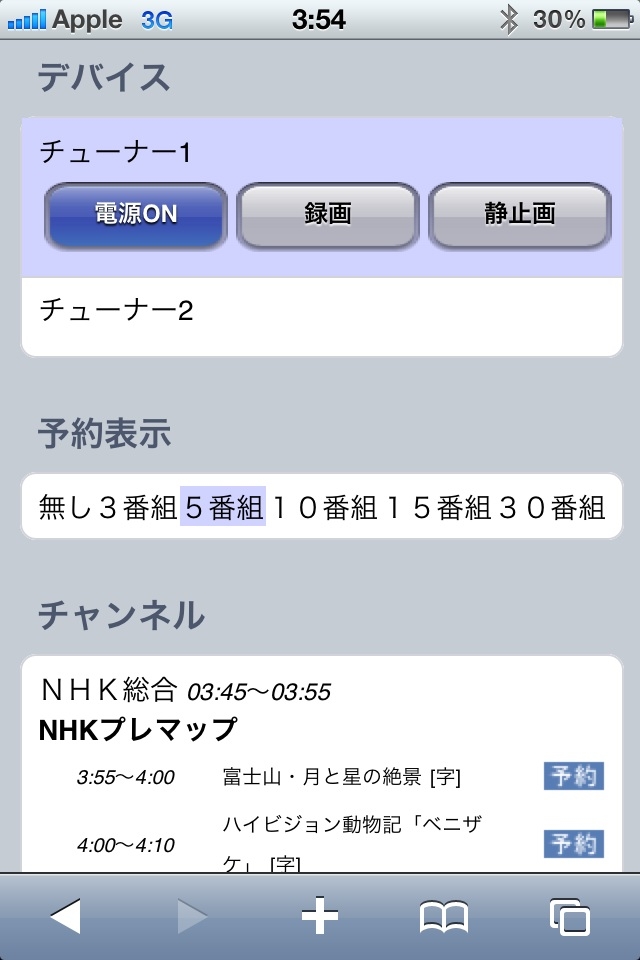
Task: Go back in the browser
Action: (65, 916)
